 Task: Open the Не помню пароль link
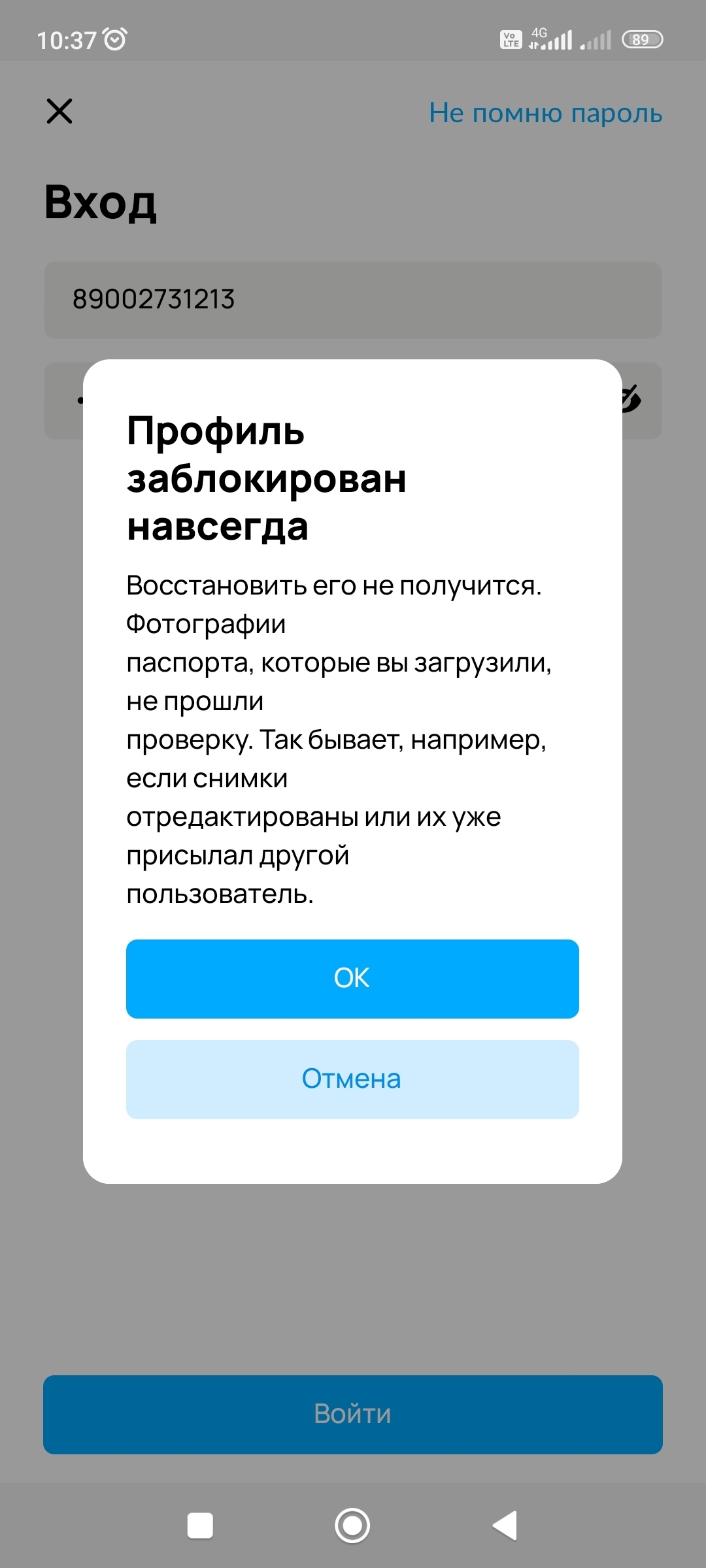point(545,113)
